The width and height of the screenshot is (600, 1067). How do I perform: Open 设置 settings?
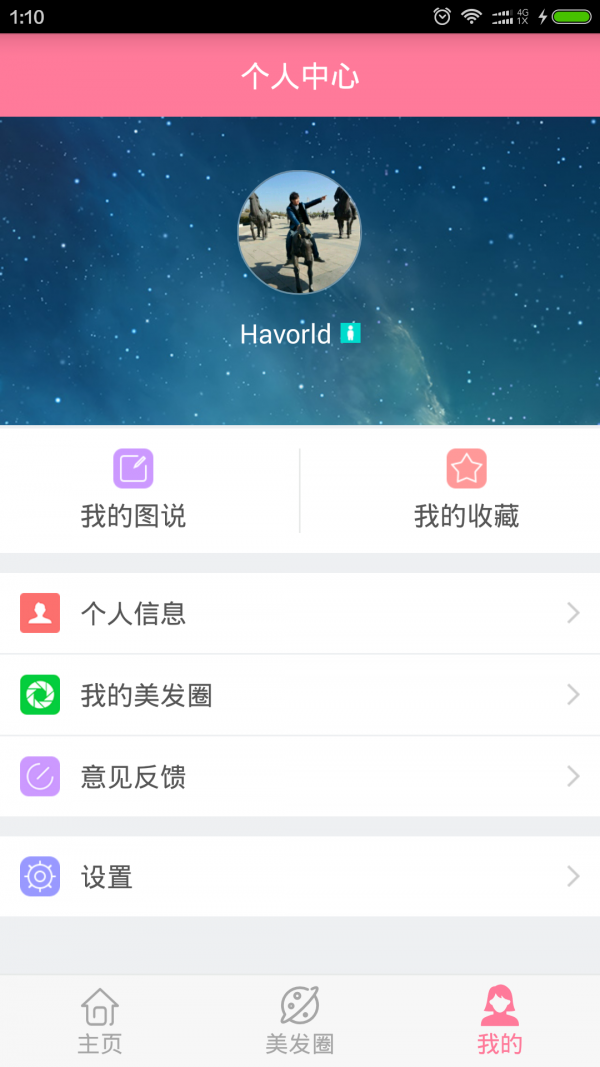[x=300, y=877]
